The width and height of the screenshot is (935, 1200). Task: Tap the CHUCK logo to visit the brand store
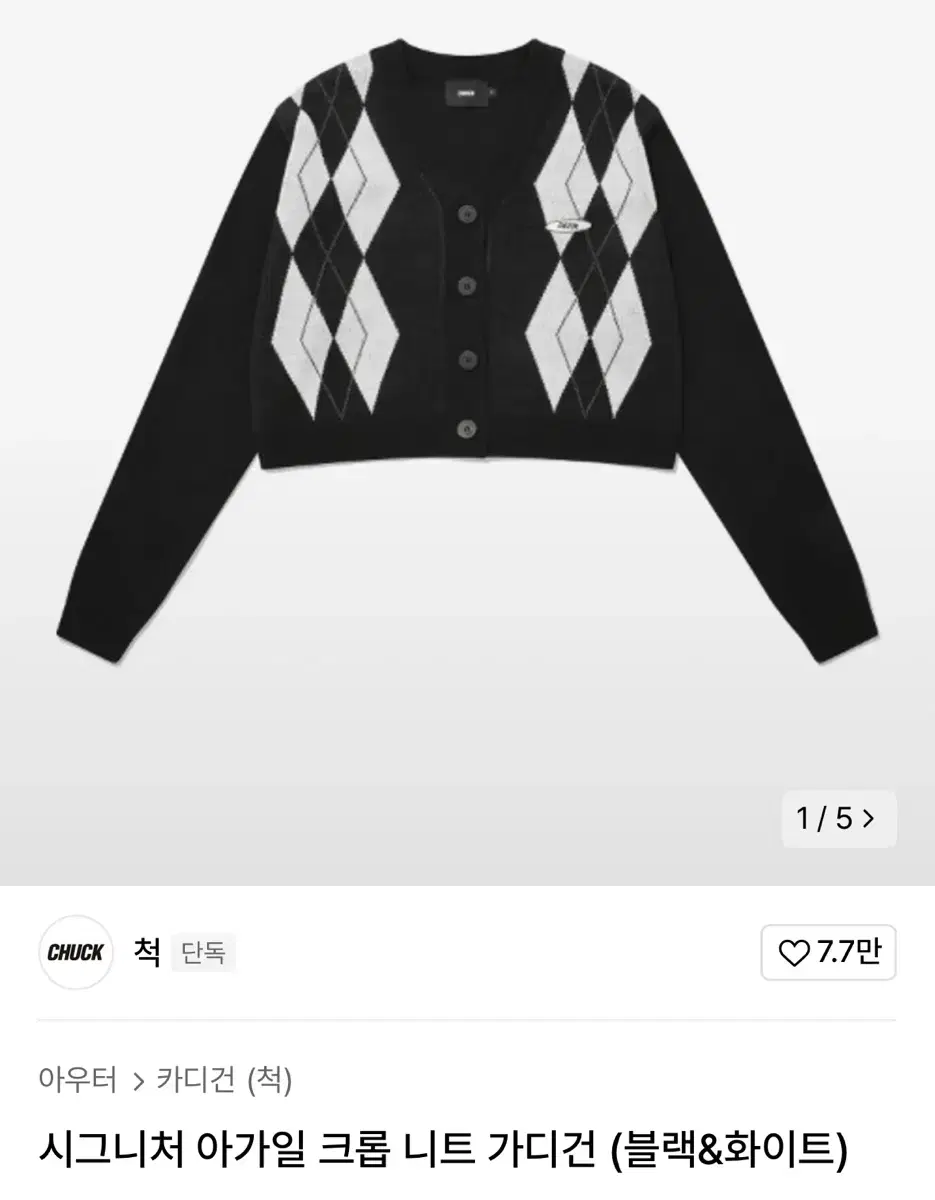(75, 953)
